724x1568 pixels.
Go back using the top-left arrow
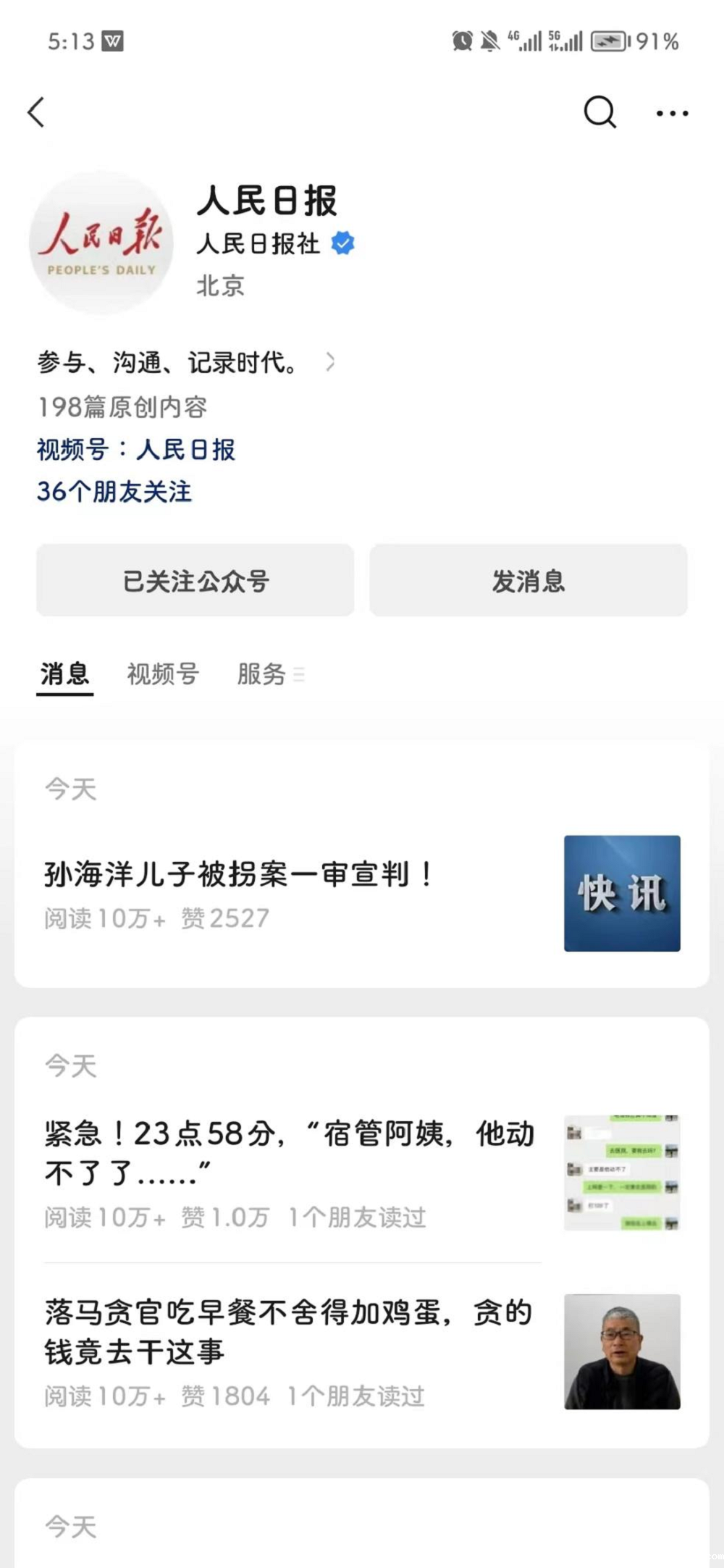tap(36, 112)
